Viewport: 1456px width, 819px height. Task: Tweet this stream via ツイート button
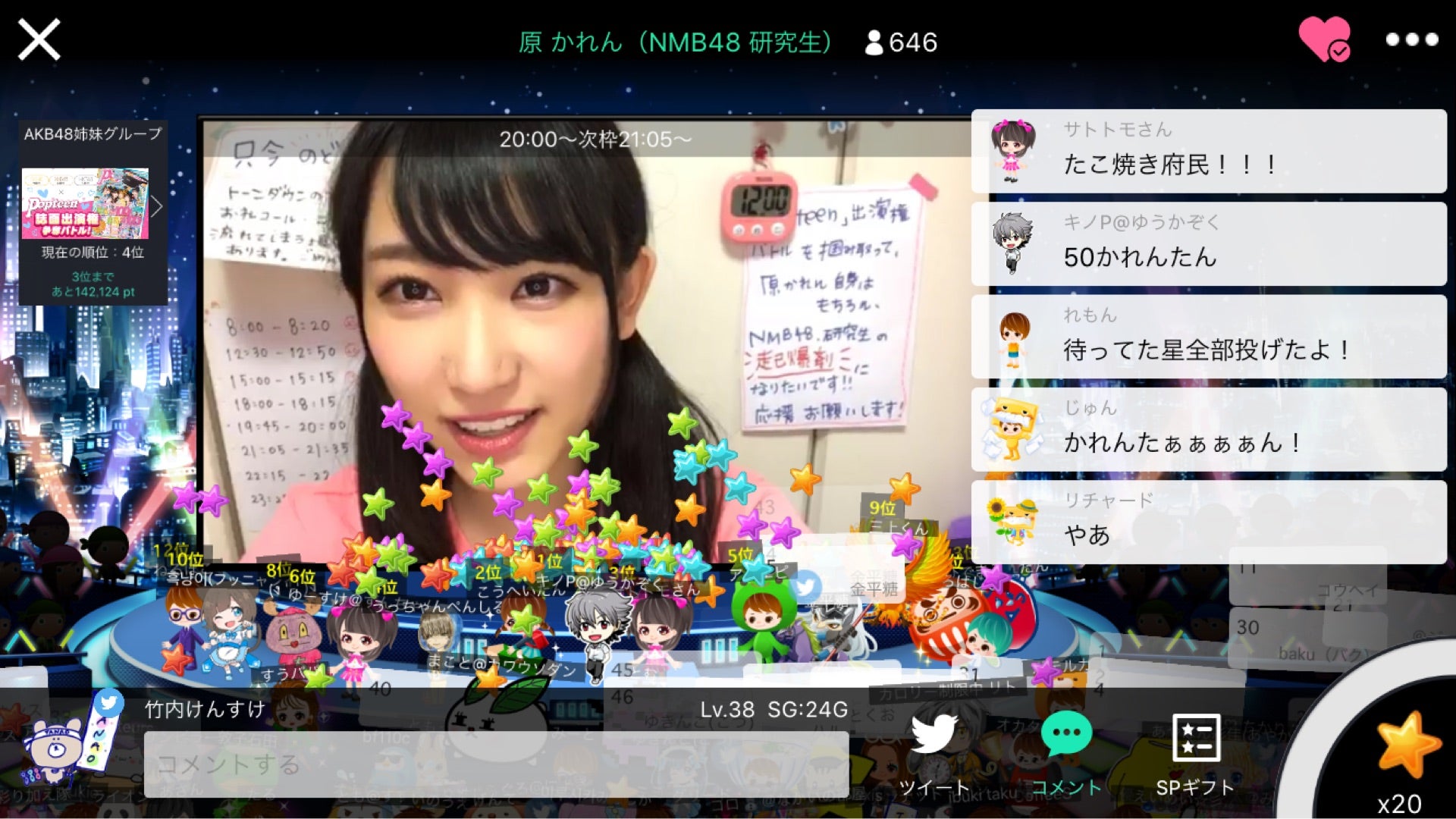pos(934,752)
